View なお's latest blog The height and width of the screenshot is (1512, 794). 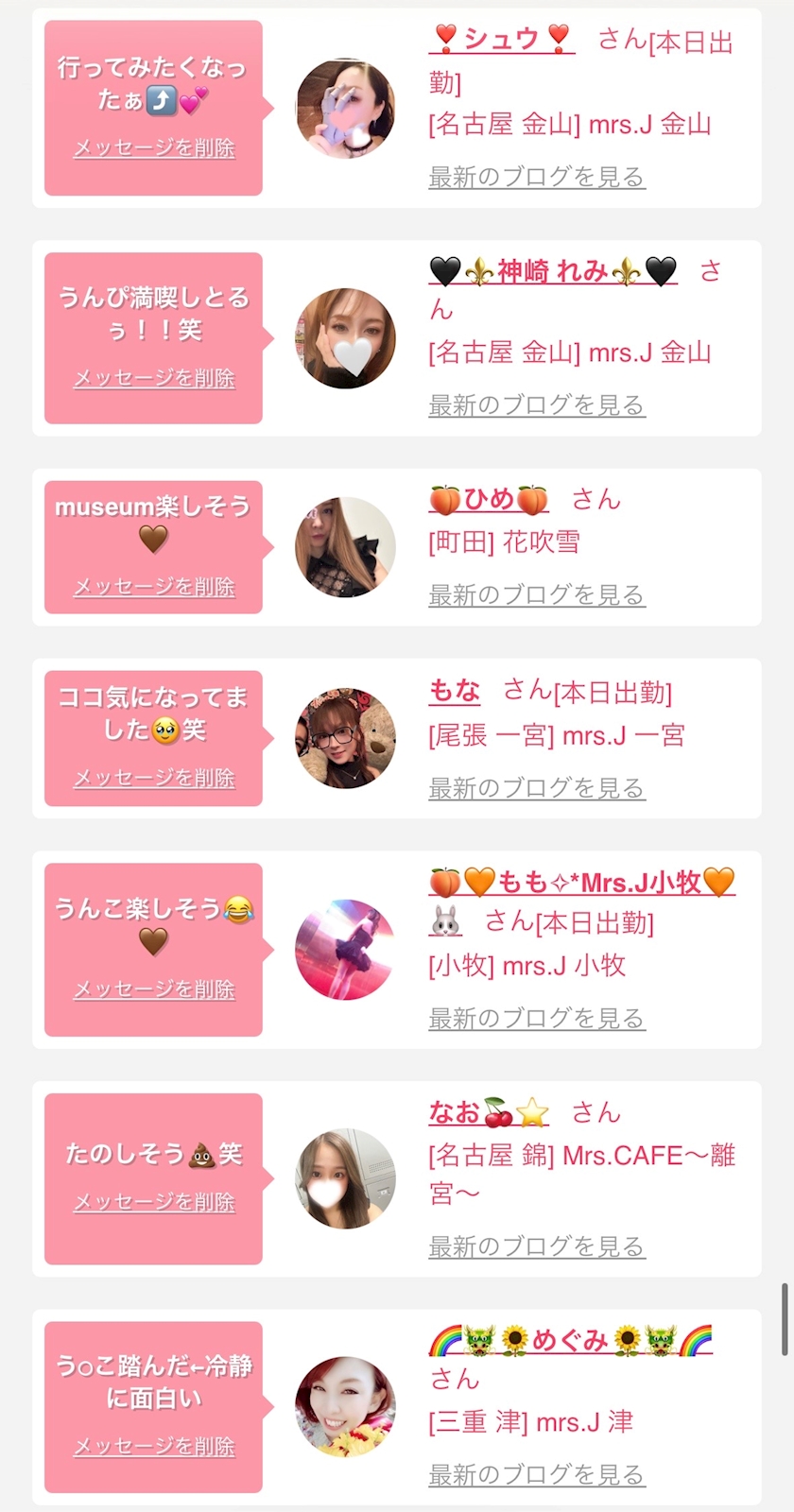pyautogui.click(x=537, y=1247)
